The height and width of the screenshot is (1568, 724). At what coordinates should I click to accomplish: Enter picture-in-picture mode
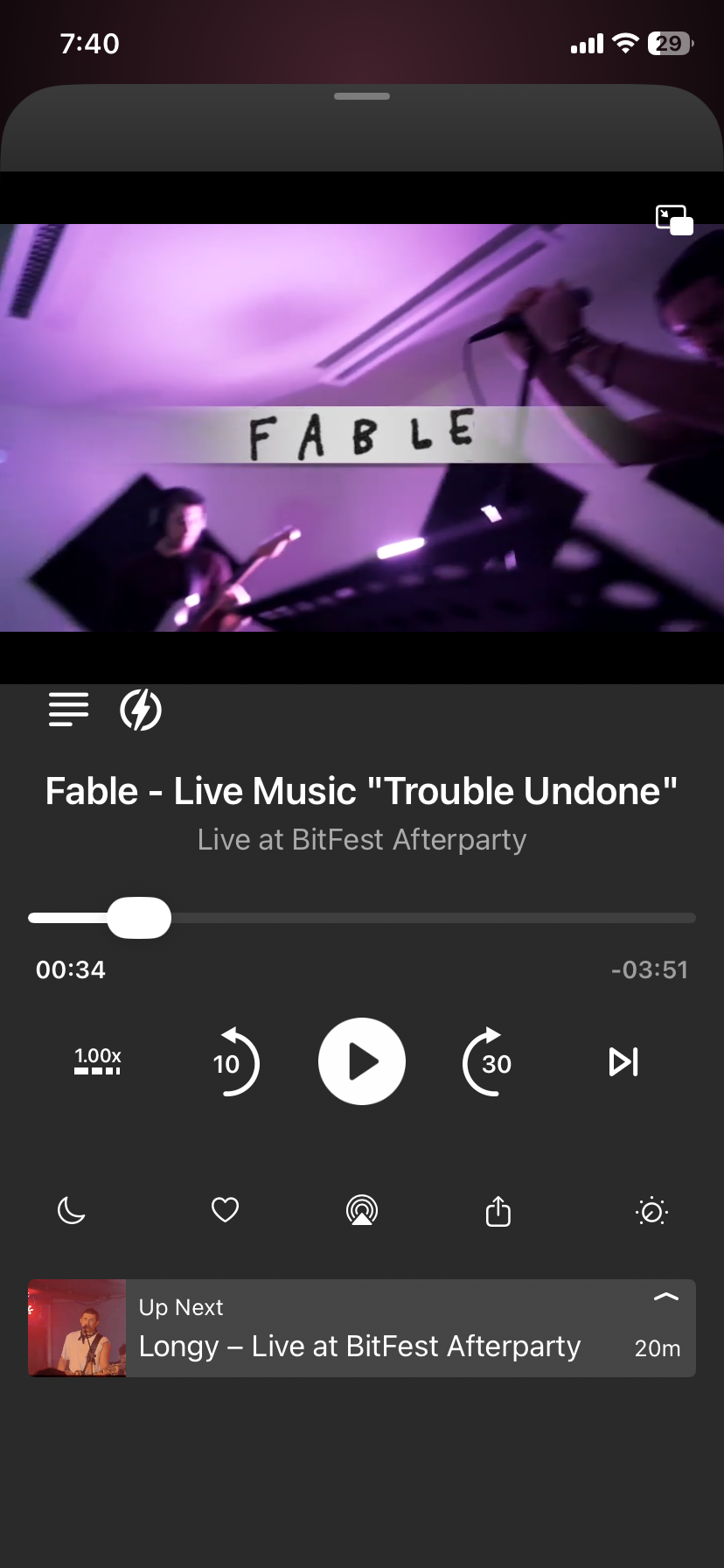(674, 220)
